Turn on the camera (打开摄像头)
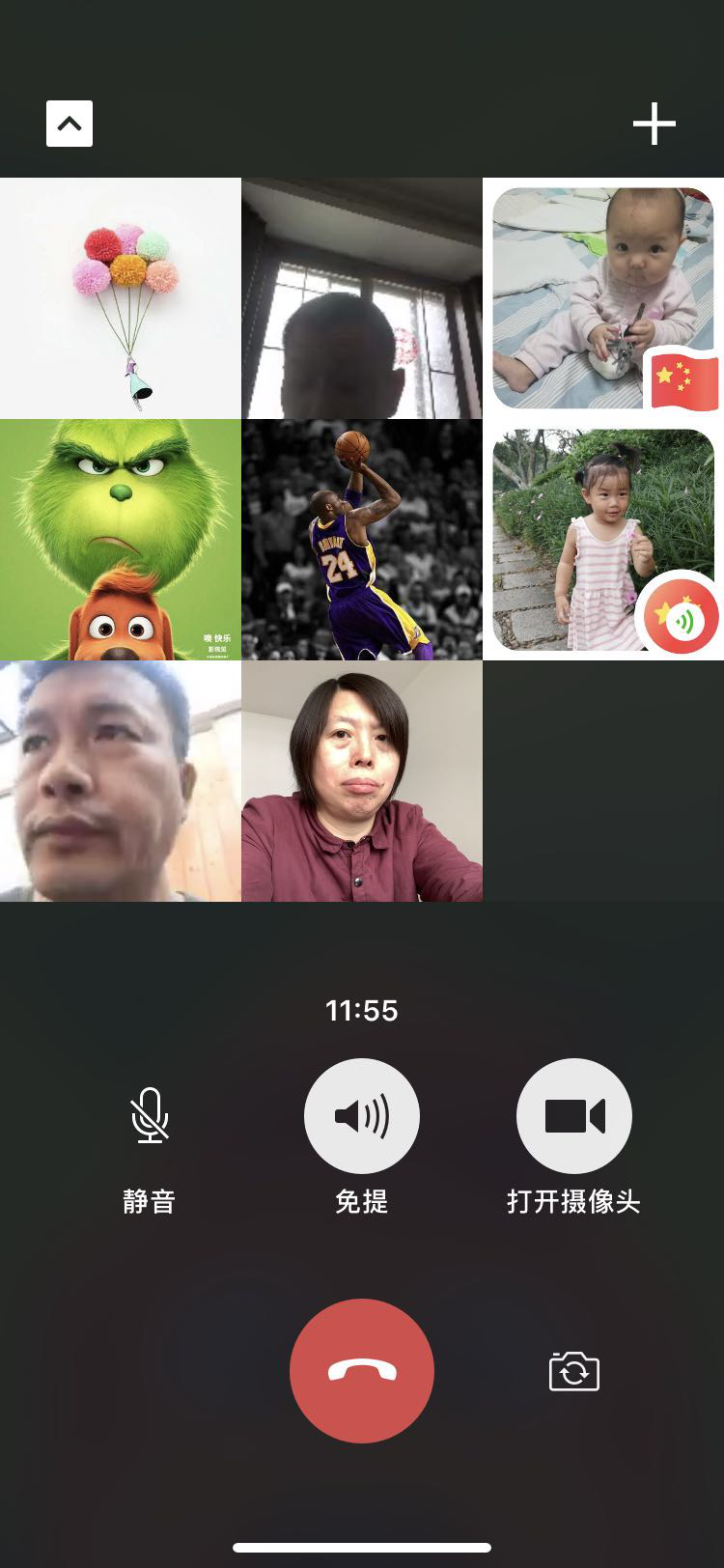The width and height of the screenshot is (724, 1568). [574, 1116]
